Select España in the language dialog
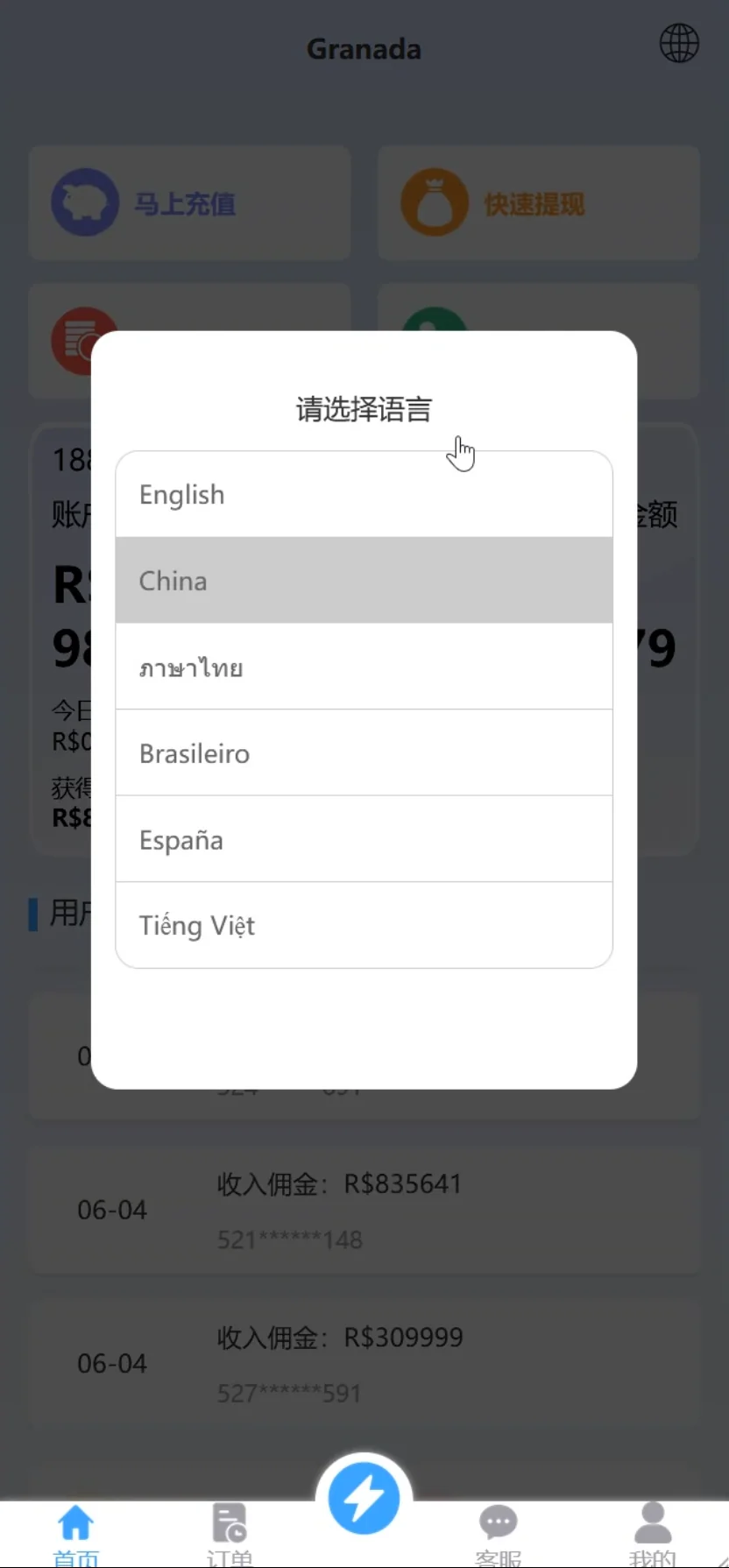This screenshot has height=1568, width=729. pyautogui.click(x=364, y=839)
